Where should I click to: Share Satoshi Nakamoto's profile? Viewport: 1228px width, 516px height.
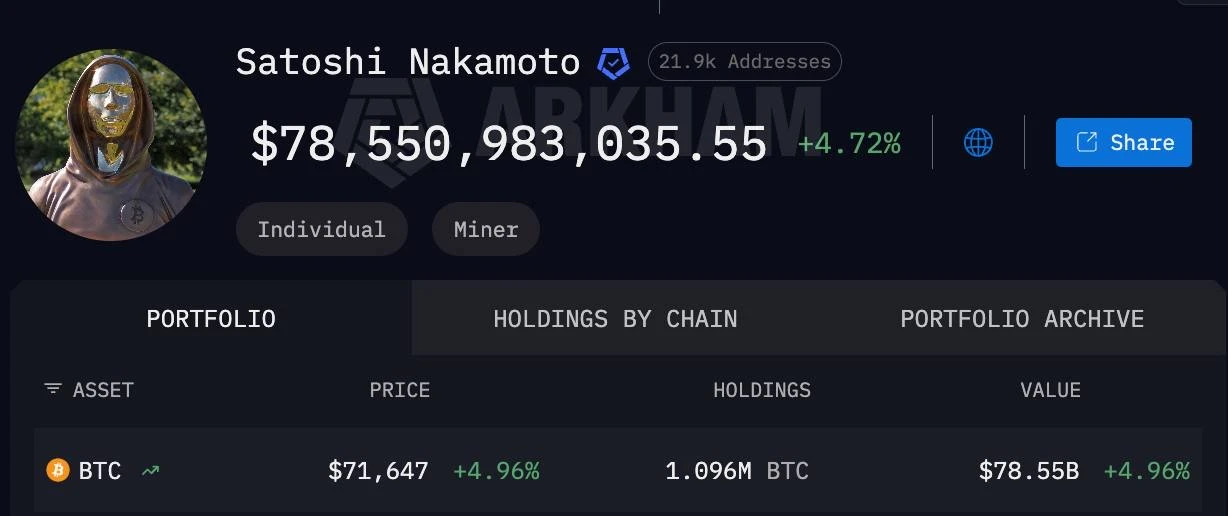click(1123, 142)
